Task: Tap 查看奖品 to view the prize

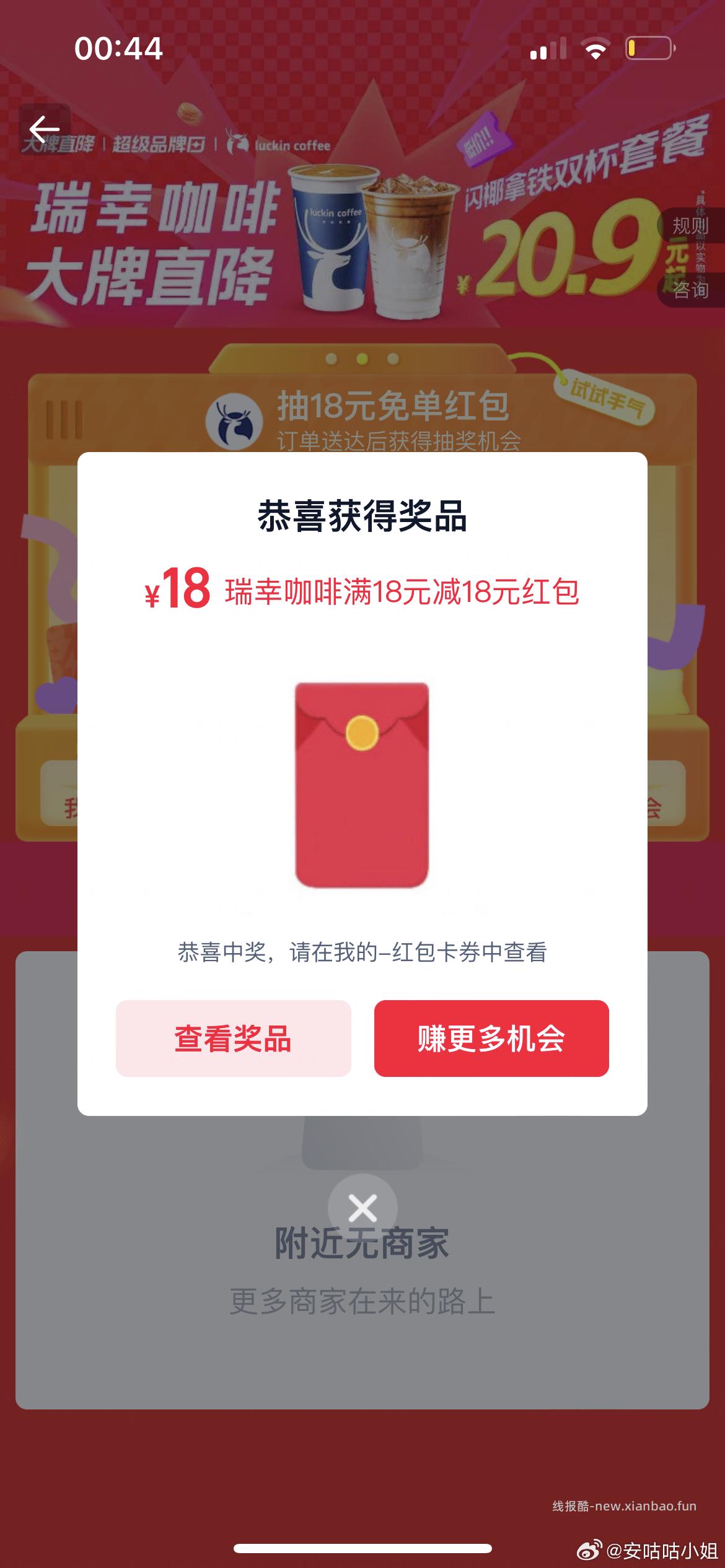Action: [234, 1039]
